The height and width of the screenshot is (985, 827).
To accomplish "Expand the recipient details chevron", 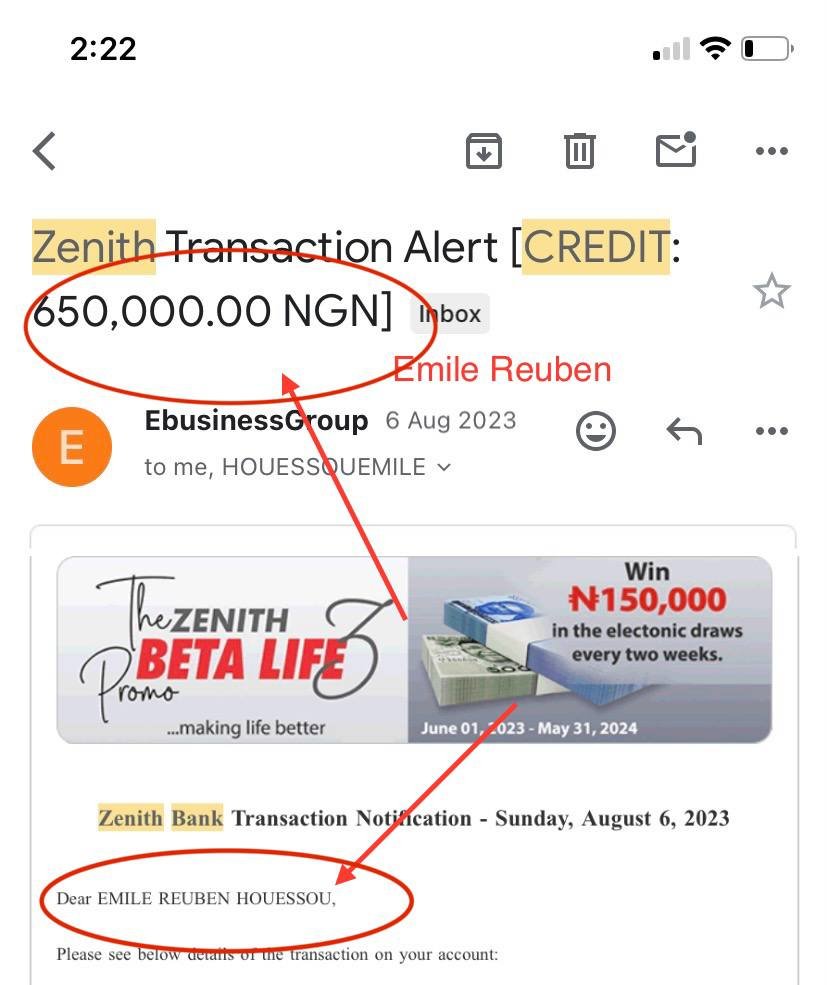I will pyautogui.click(x=444, y=467).
